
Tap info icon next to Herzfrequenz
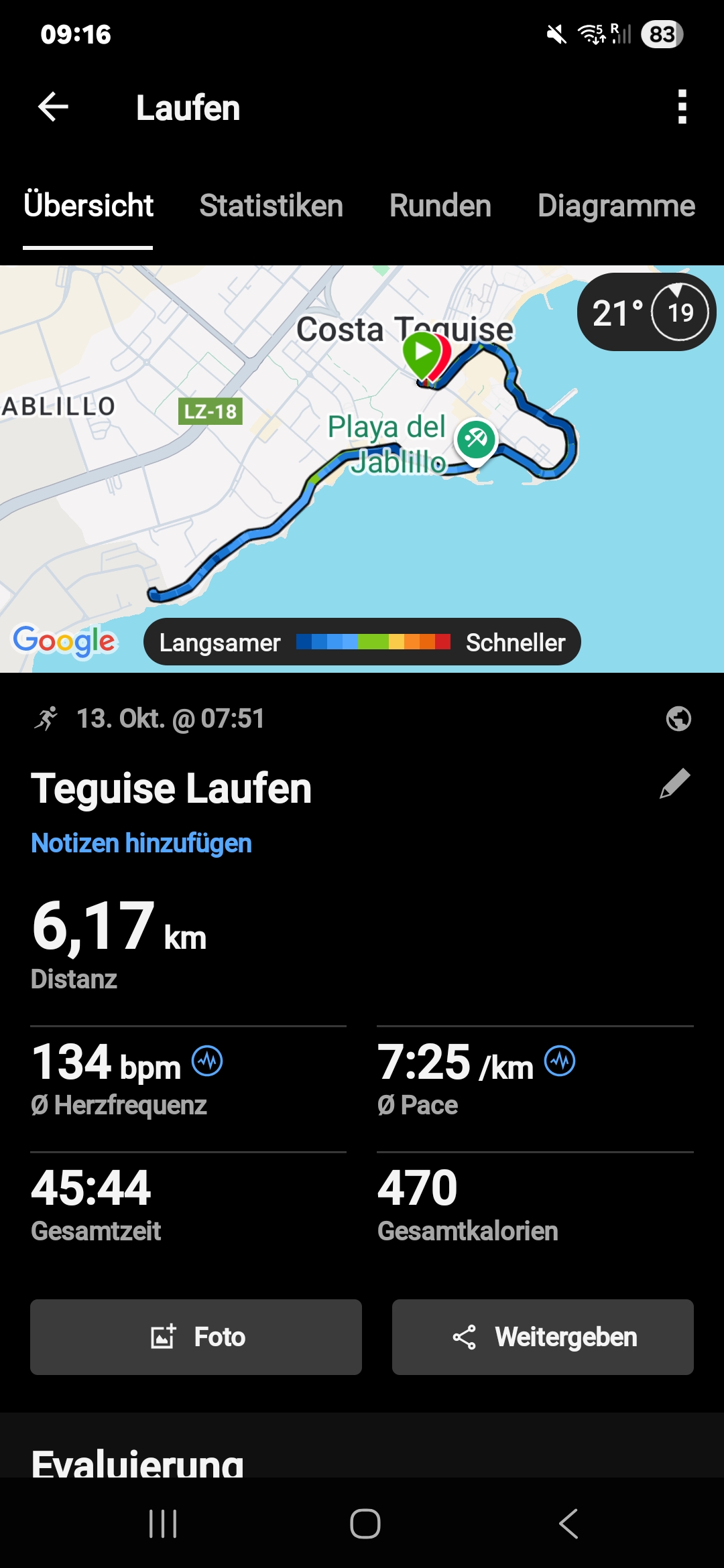207,1061
